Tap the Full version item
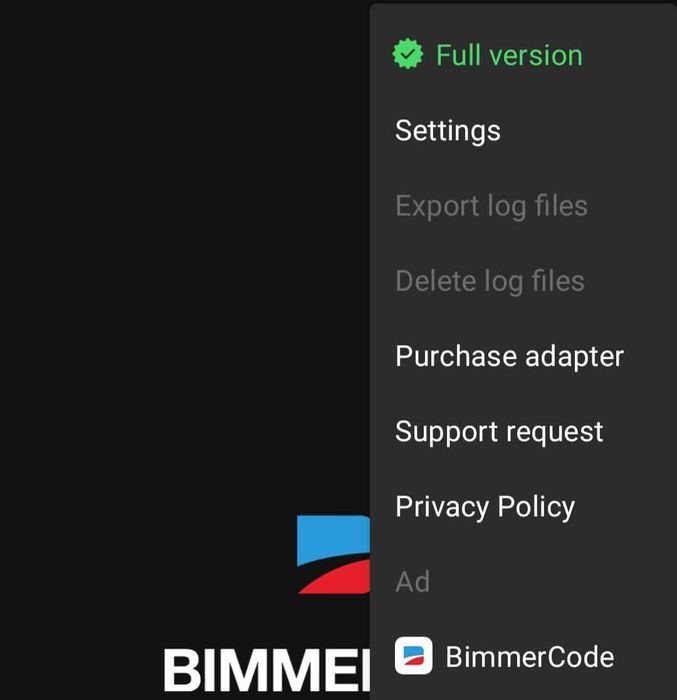The width and height of the screenshot is (677, 700). click(x=508, y=55)
